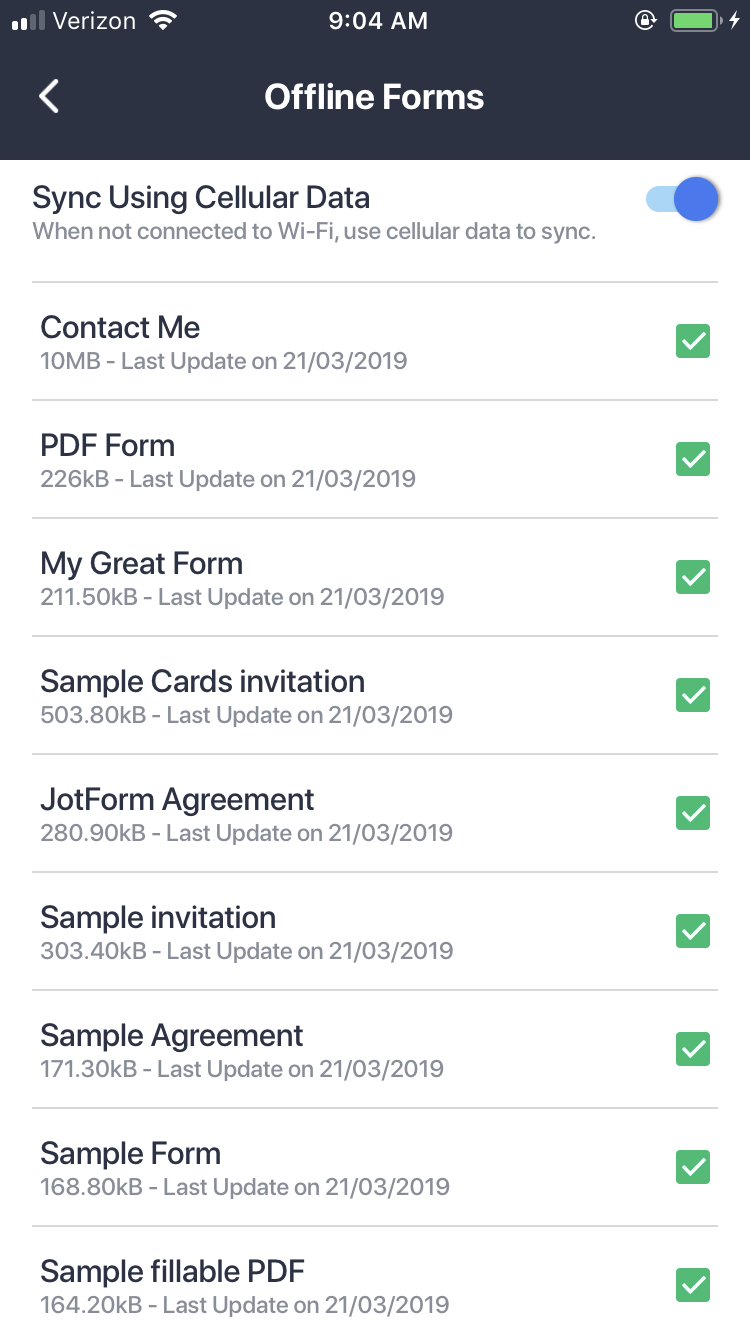Deselect Sample Agreement checkbox
The height and width of the screenshot is (1325, 750).
[693, 1050]
